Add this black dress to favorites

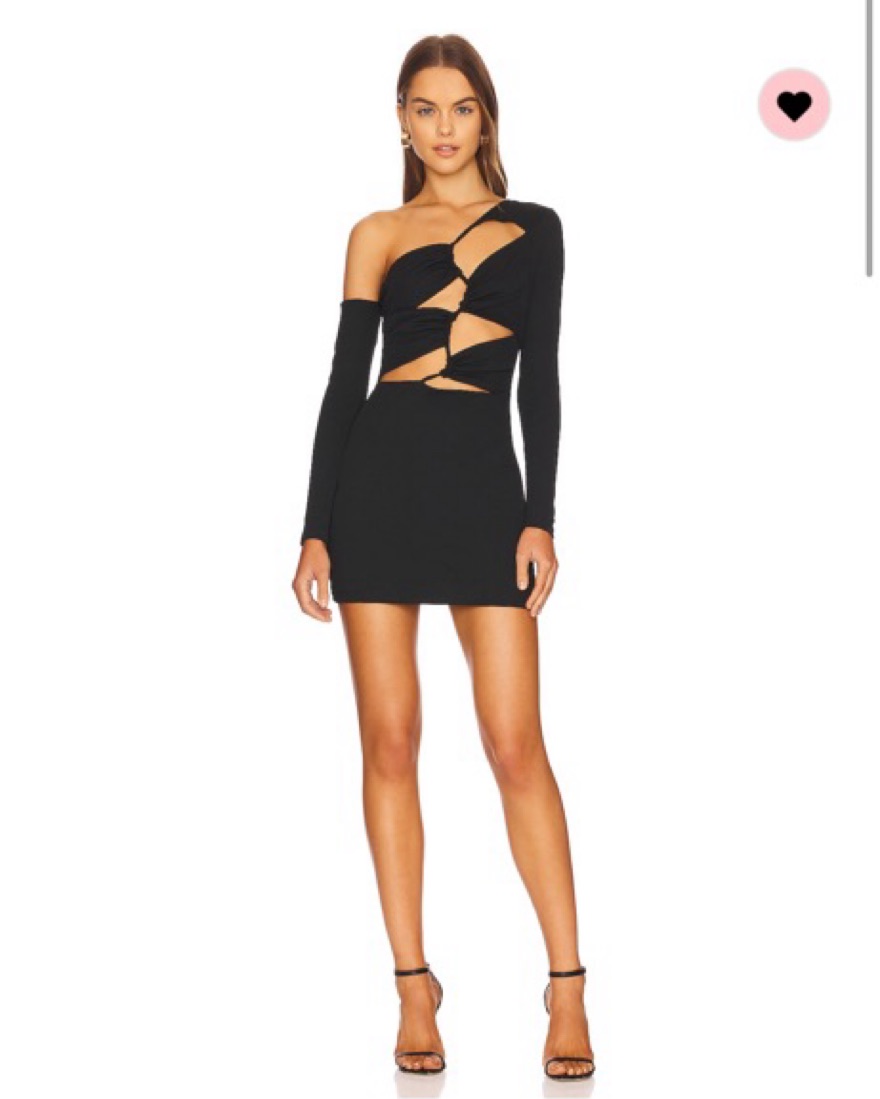click(x=794, y=105)
